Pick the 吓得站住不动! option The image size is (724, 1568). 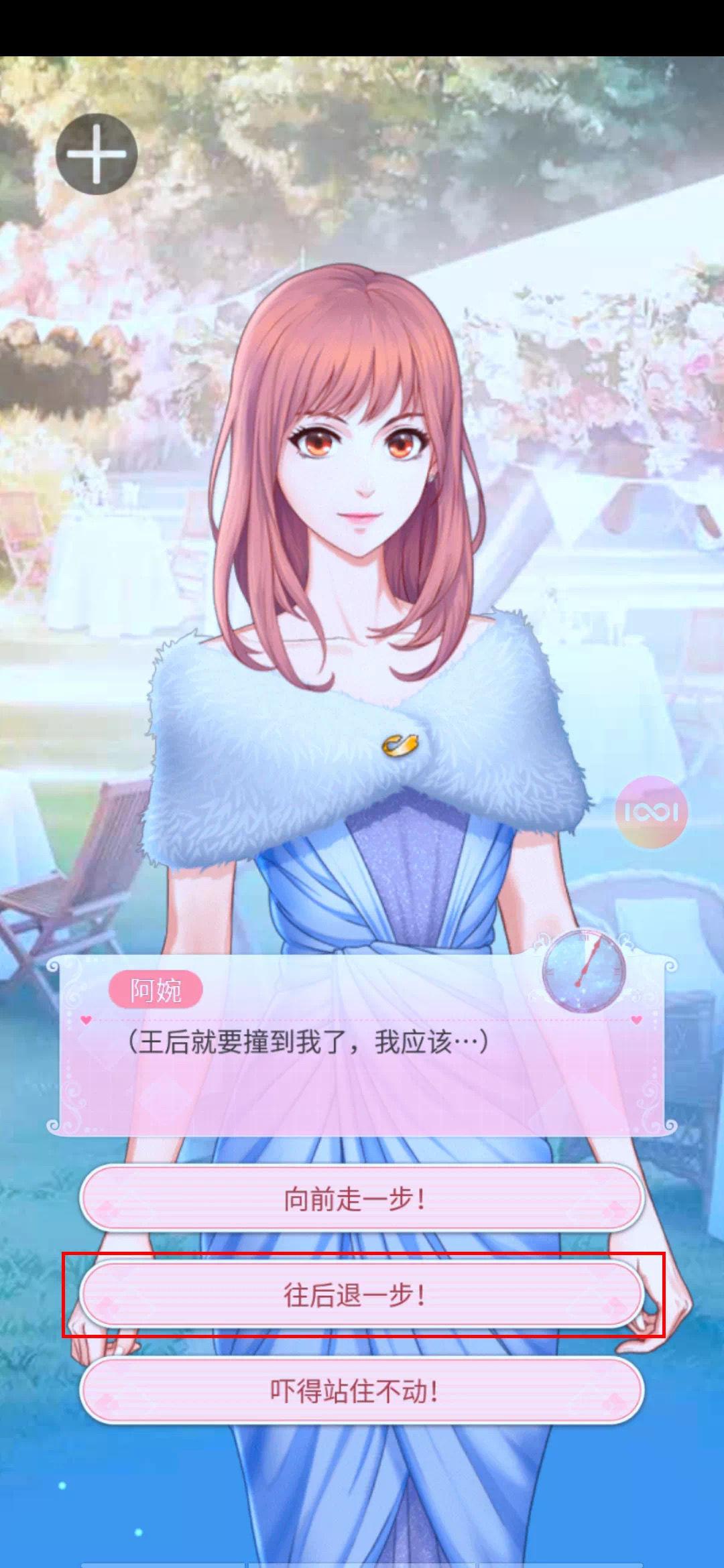362,1391
